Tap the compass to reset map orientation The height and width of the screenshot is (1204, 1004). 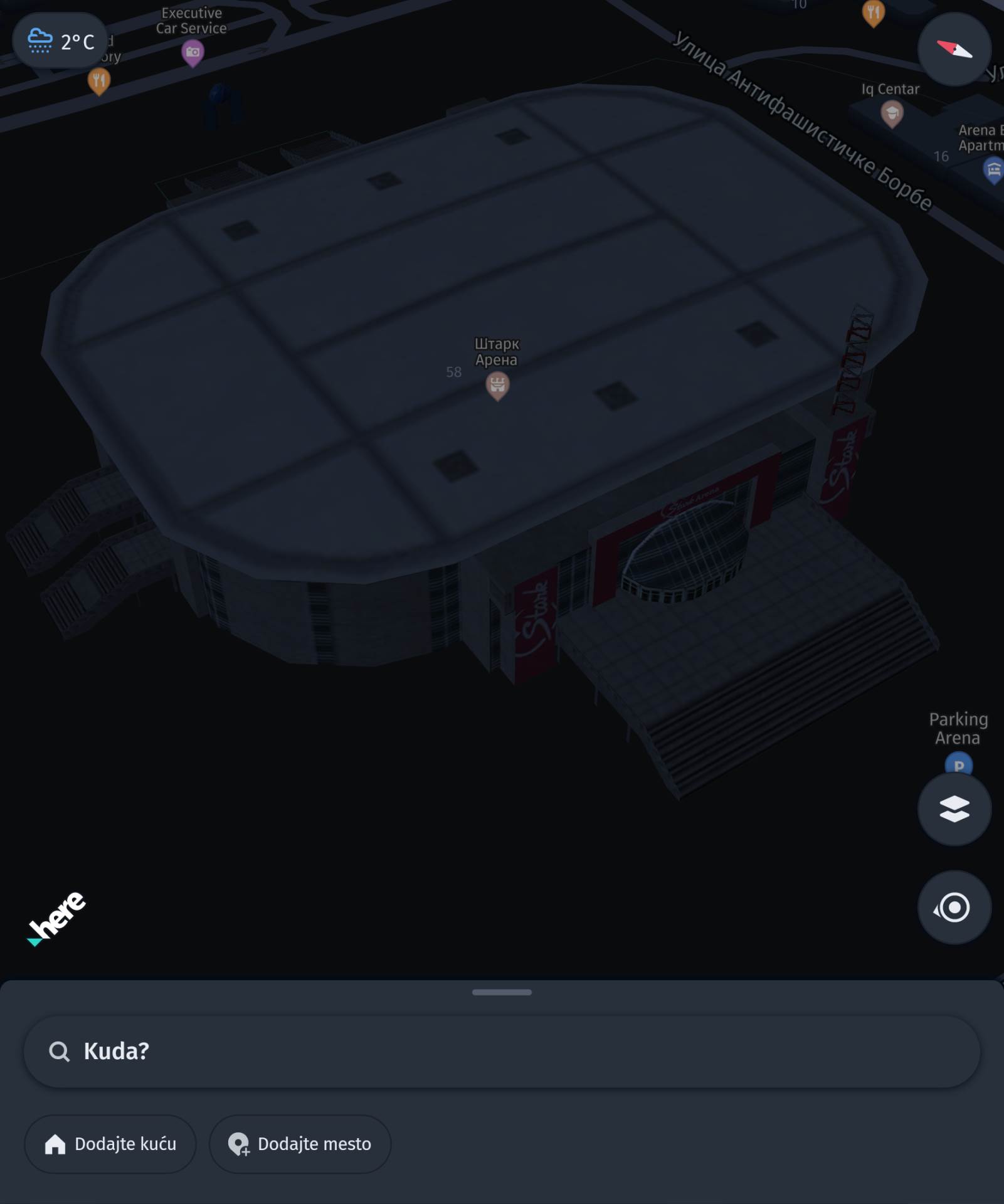954,50
